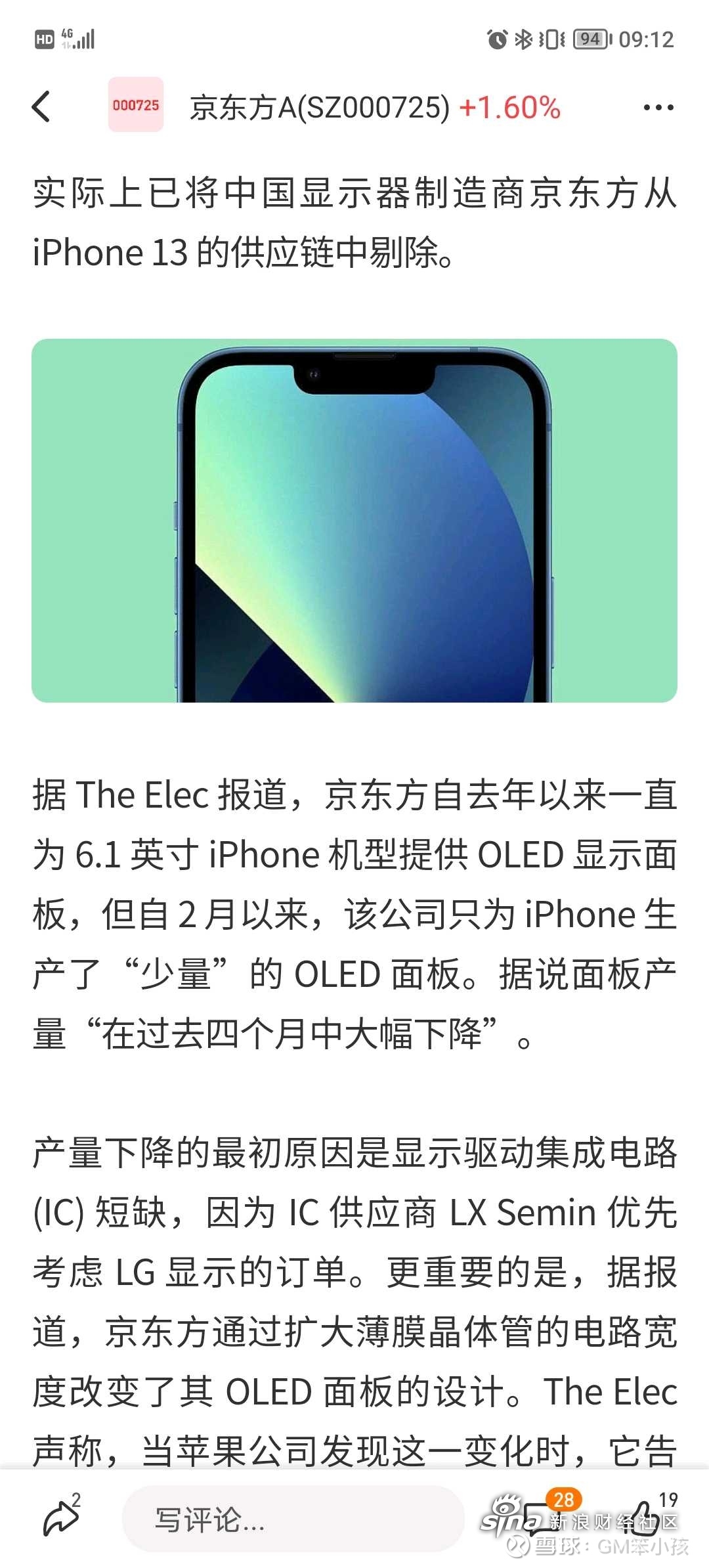Open the iPhone 13 article image
The height and width of the screenshot is (1568, 709).
354,520
